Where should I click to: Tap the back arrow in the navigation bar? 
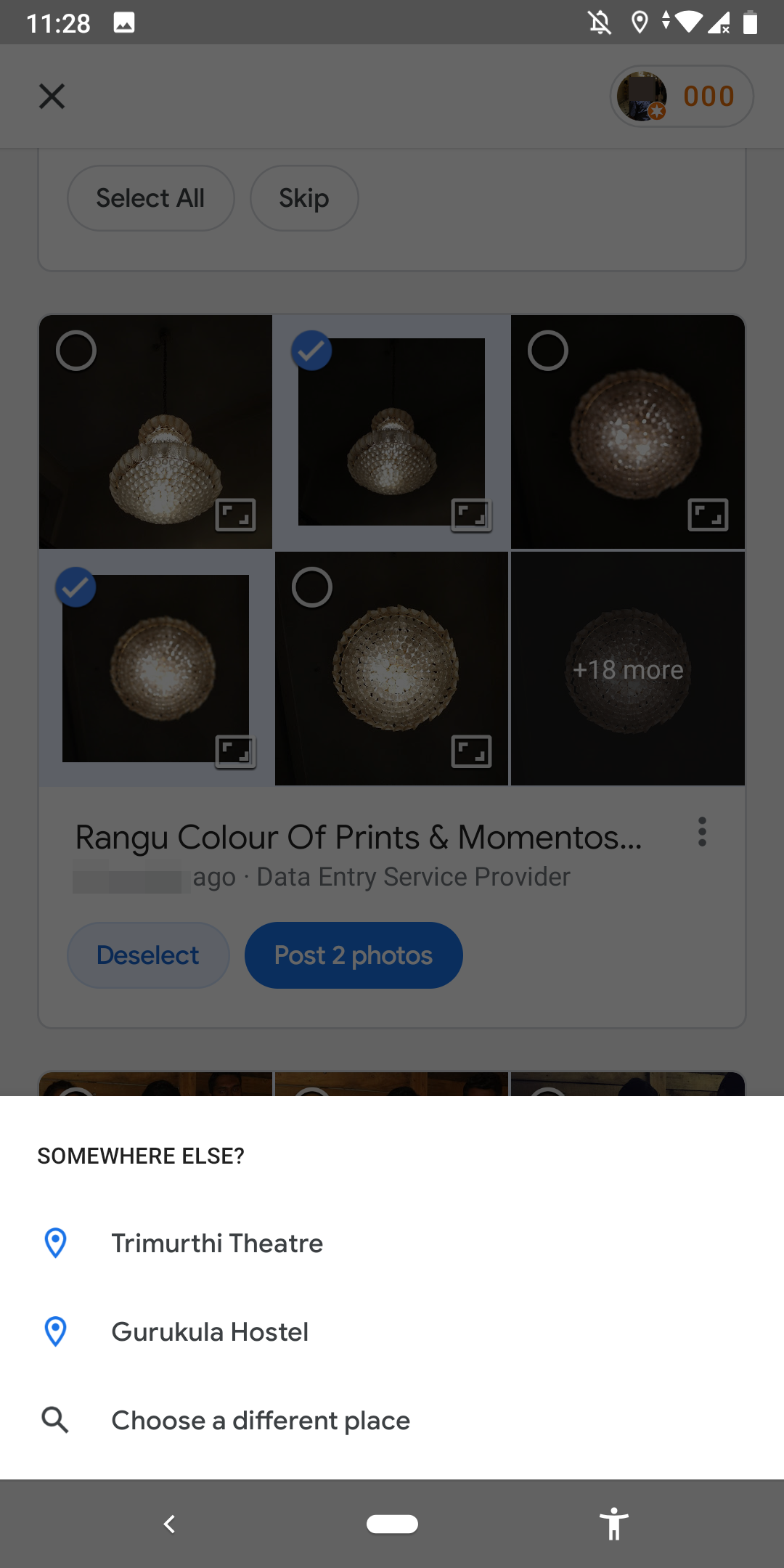point(169,1524)
